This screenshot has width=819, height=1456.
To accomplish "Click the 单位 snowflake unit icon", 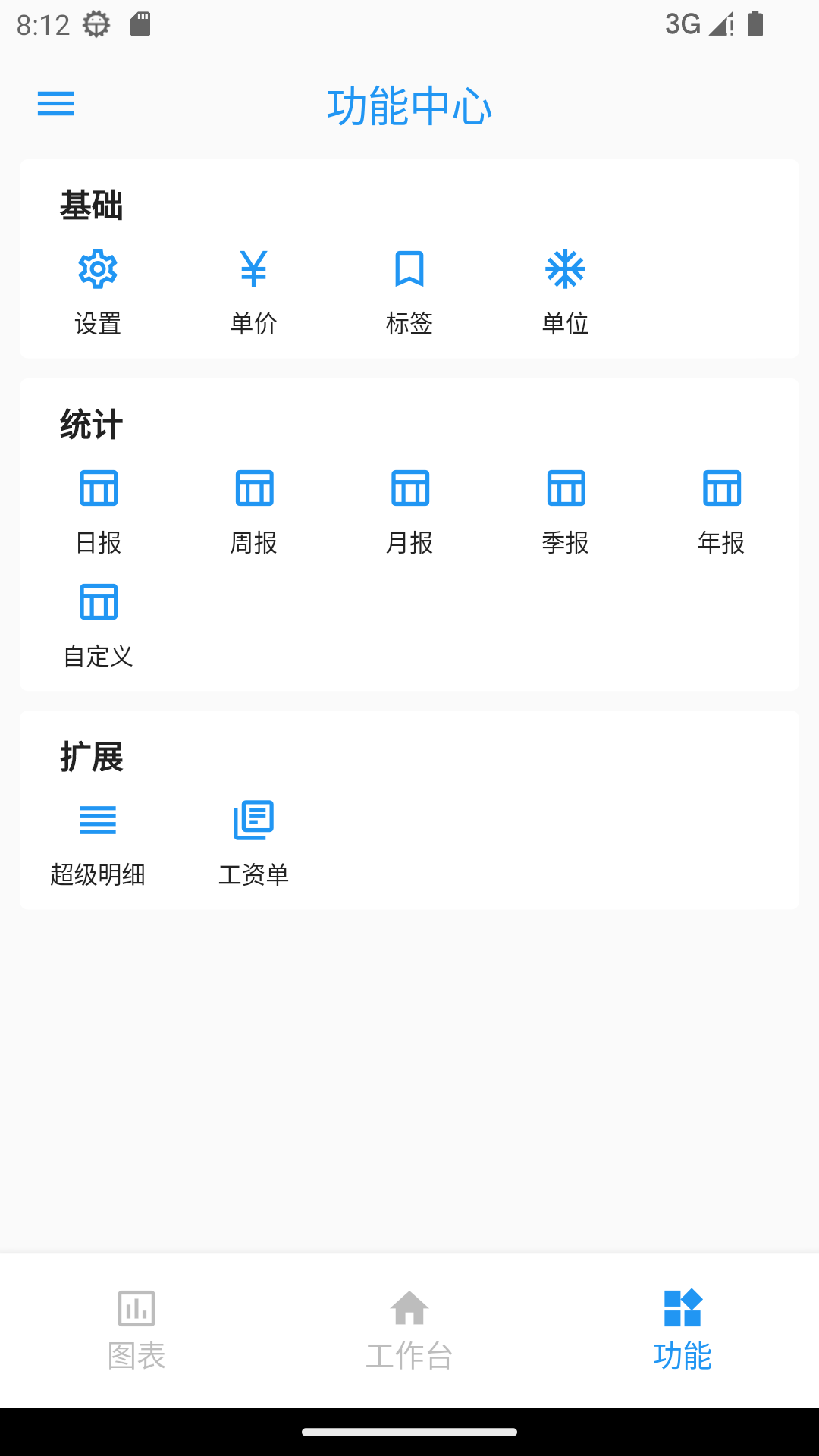I will 566,268.
